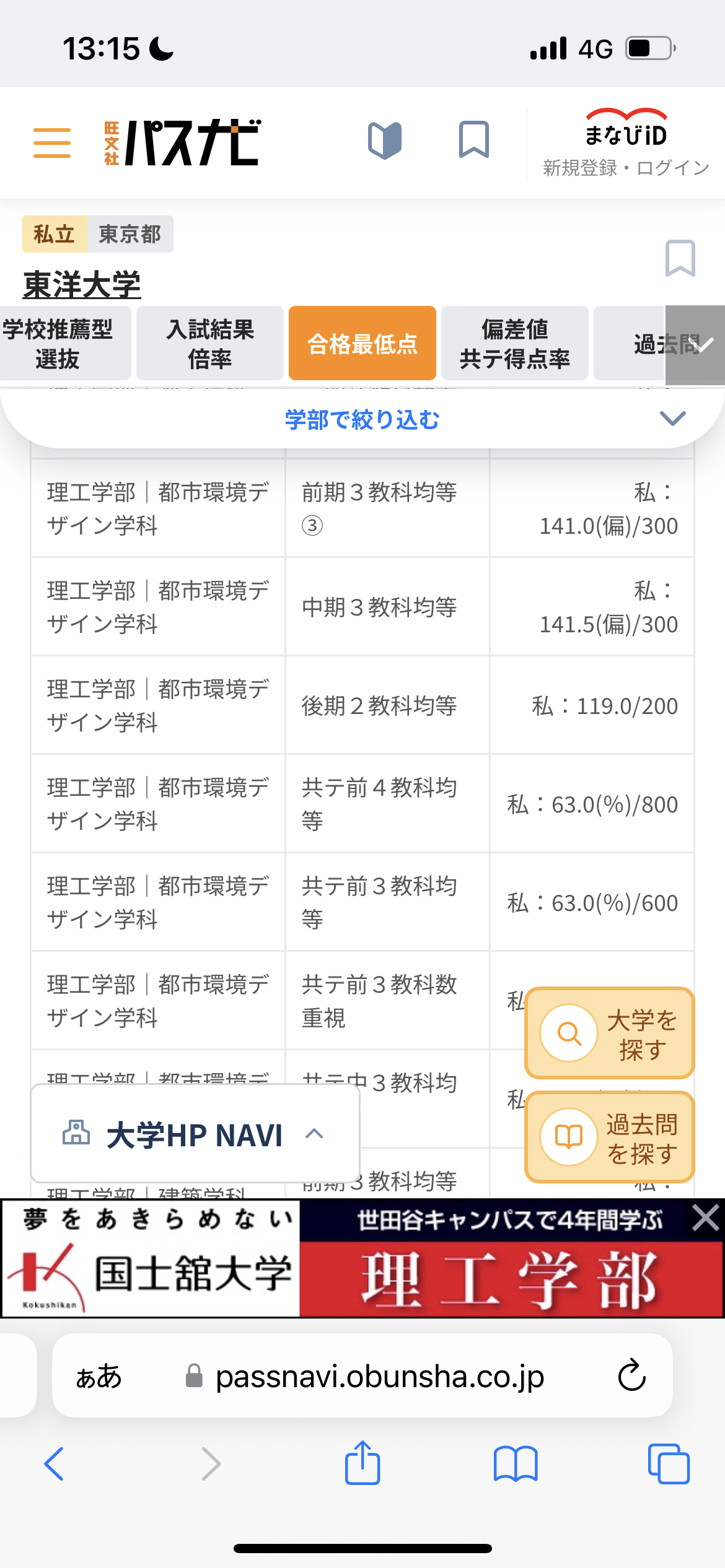The width and height of the screenshot is (725, 1568).
Task: Close the 国士舘大学 ad banner
Action: coord(706,1218)
